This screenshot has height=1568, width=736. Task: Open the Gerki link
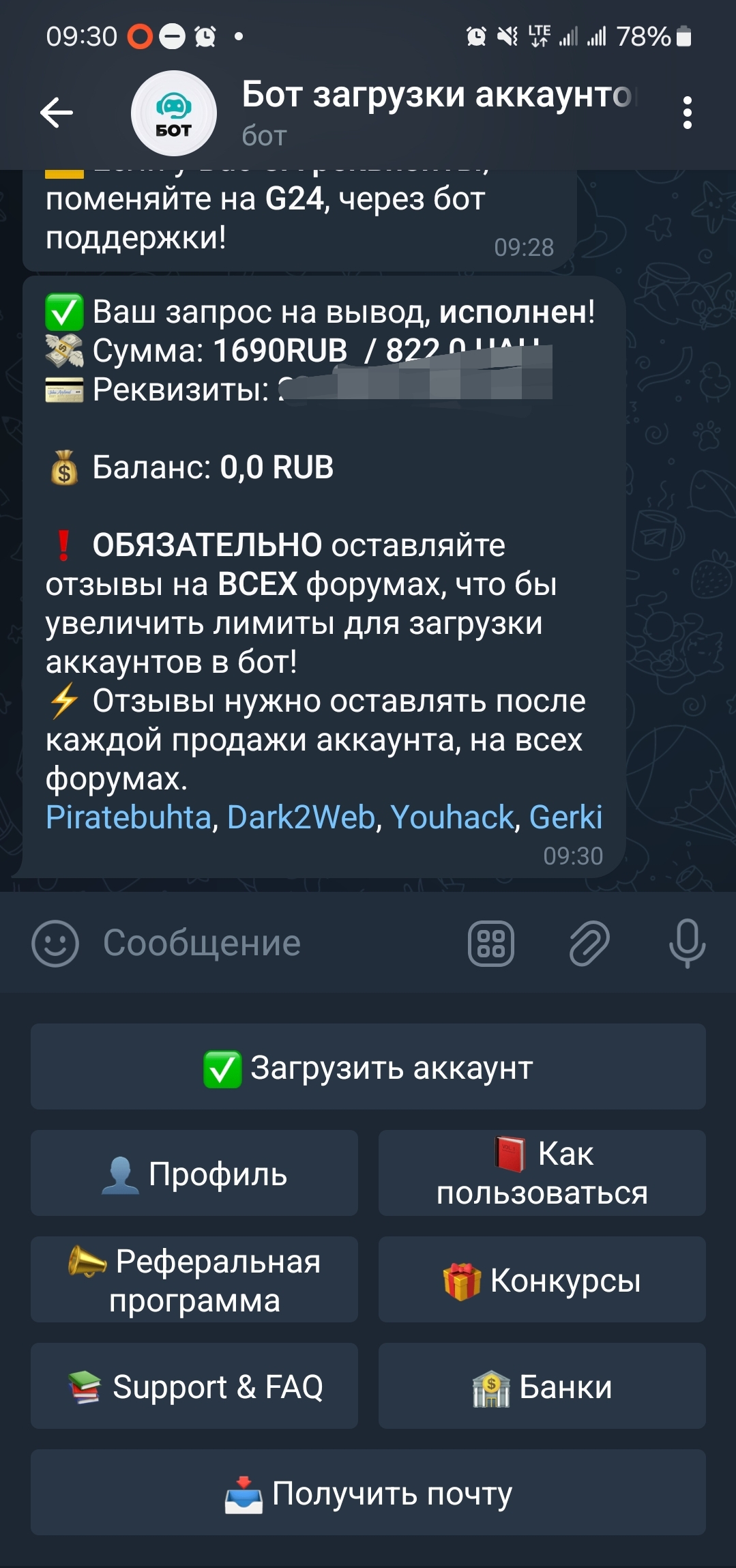[565, 817]
